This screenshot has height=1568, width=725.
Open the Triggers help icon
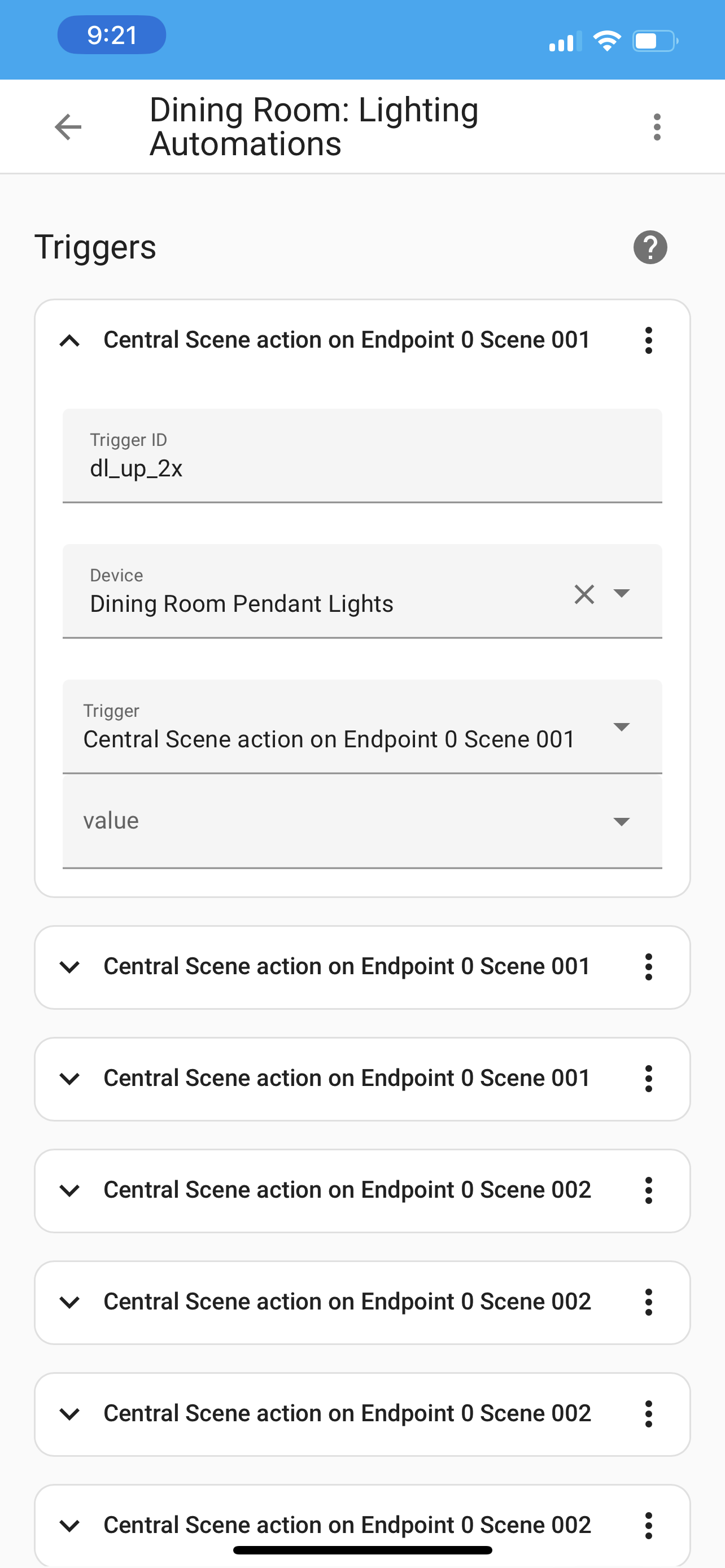coord(649,247)
